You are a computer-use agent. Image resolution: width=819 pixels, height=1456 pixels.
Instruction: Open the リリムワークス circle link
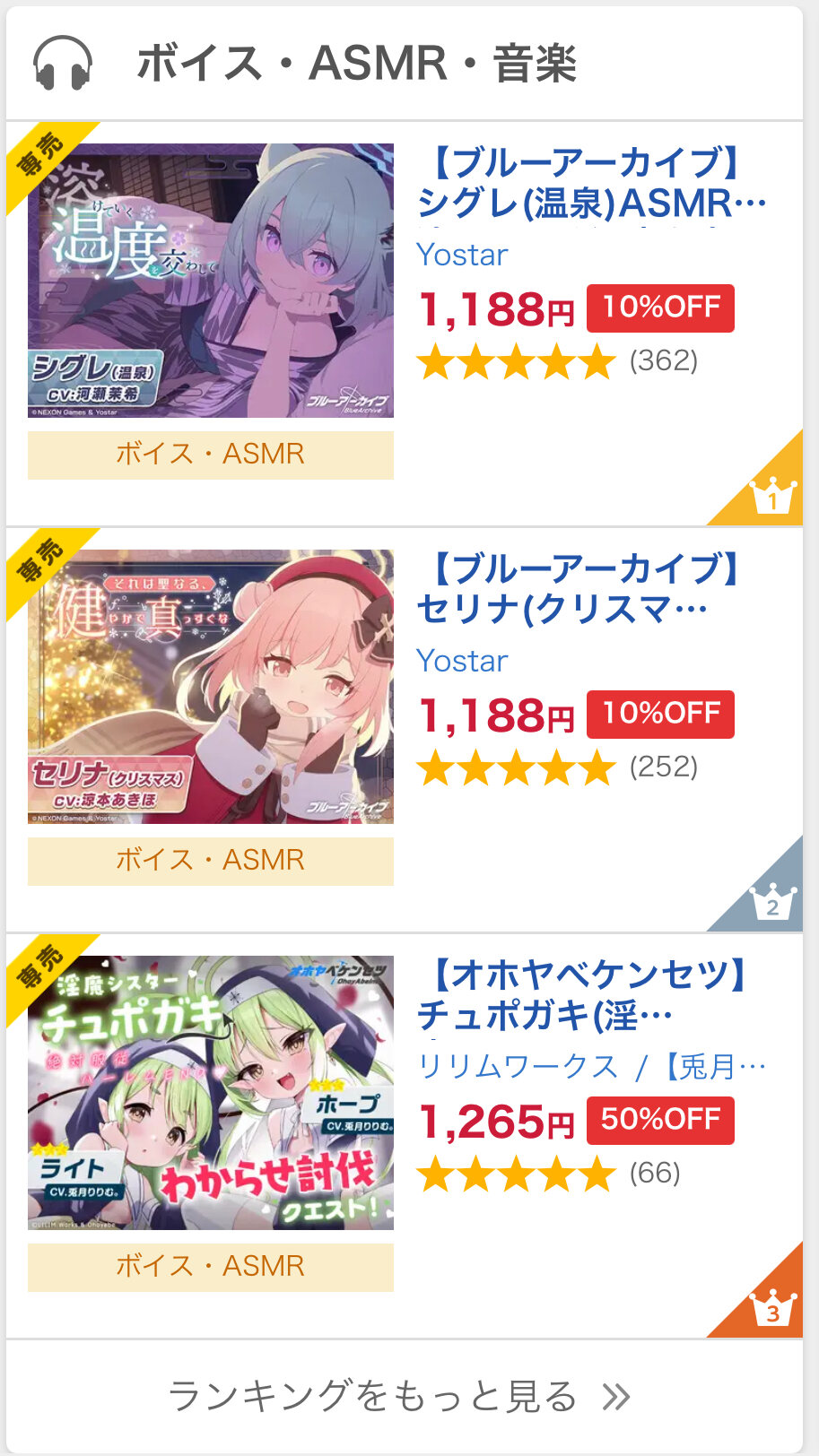coord(518,1067)
